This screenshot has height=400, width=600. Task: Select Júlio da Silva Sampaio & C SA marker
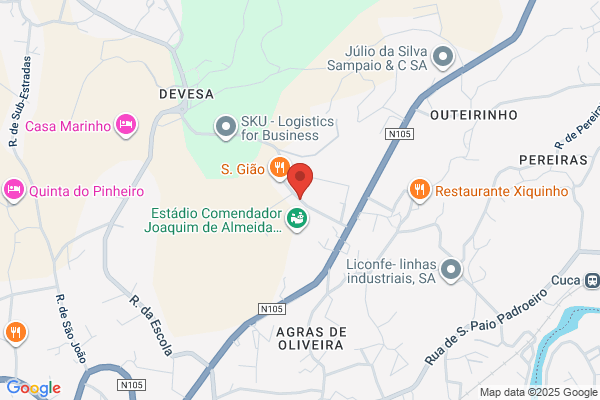pyautogui.click(x=446, y=56)
